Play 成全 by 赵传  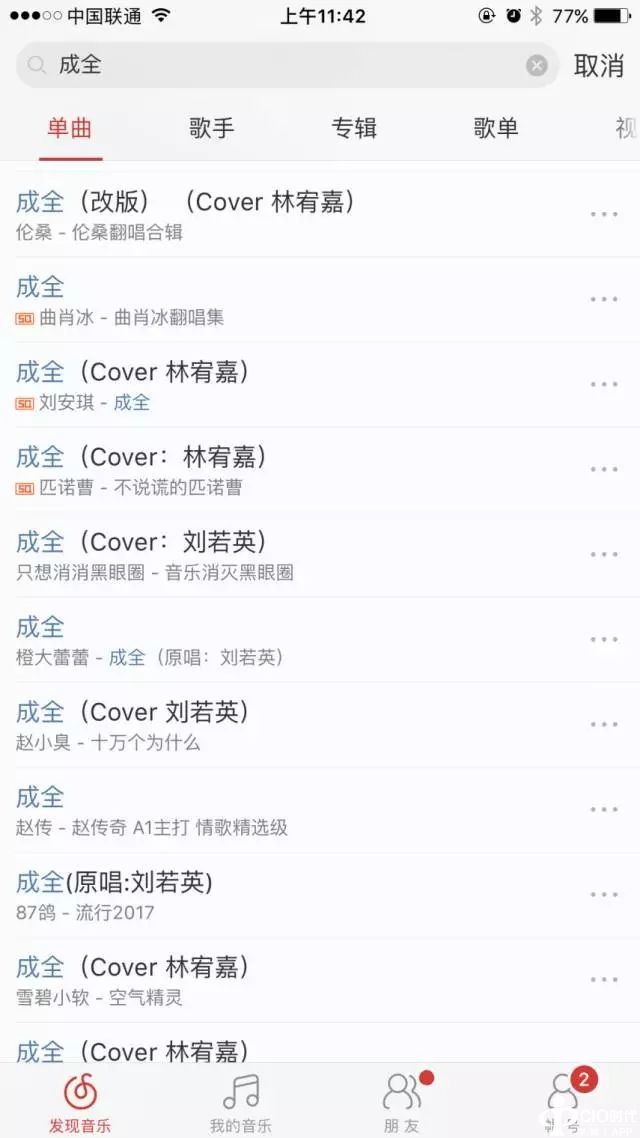tap(280, 810)
